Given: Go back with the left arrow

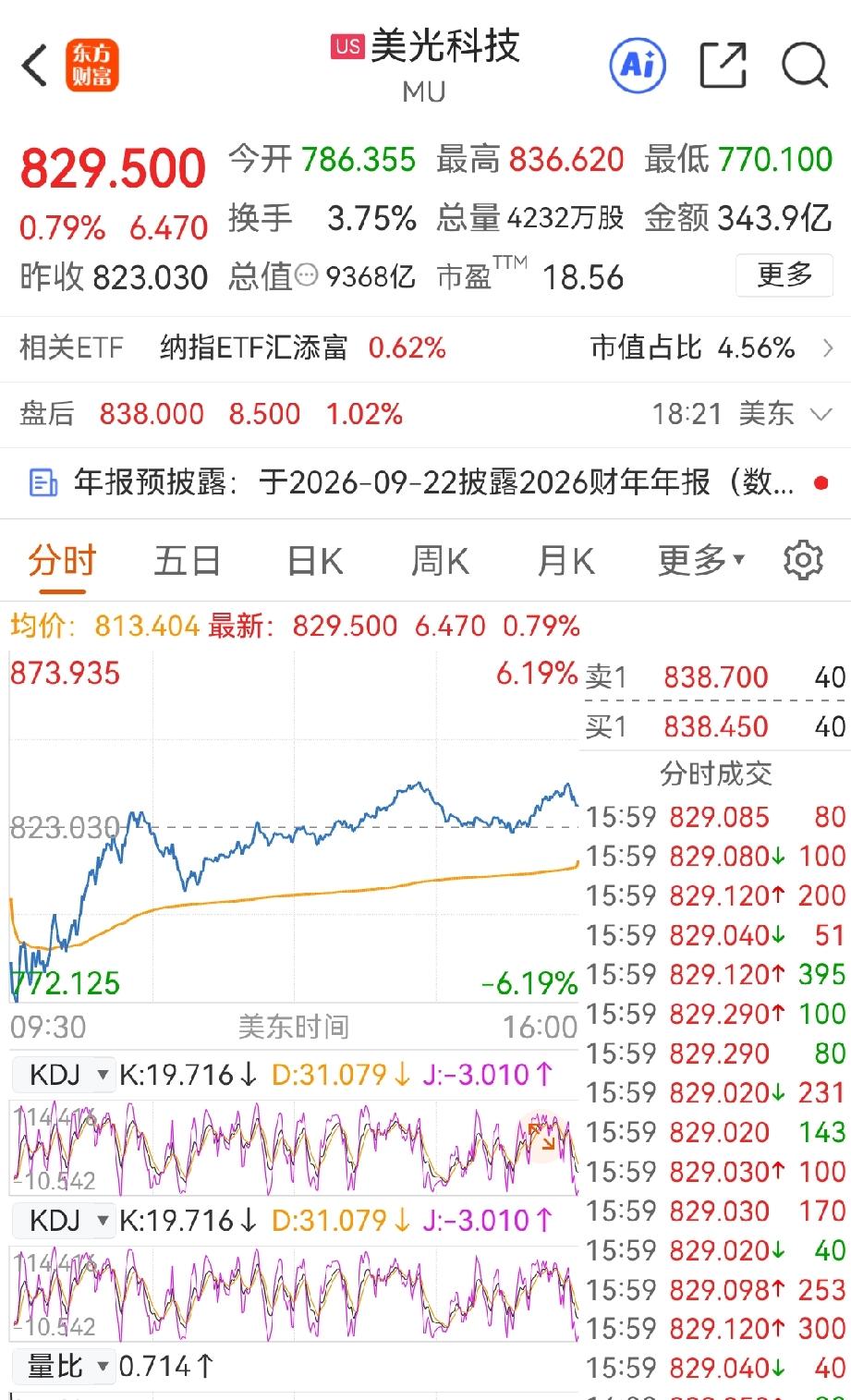Looking at the screenshot, I should coord(35,66).
